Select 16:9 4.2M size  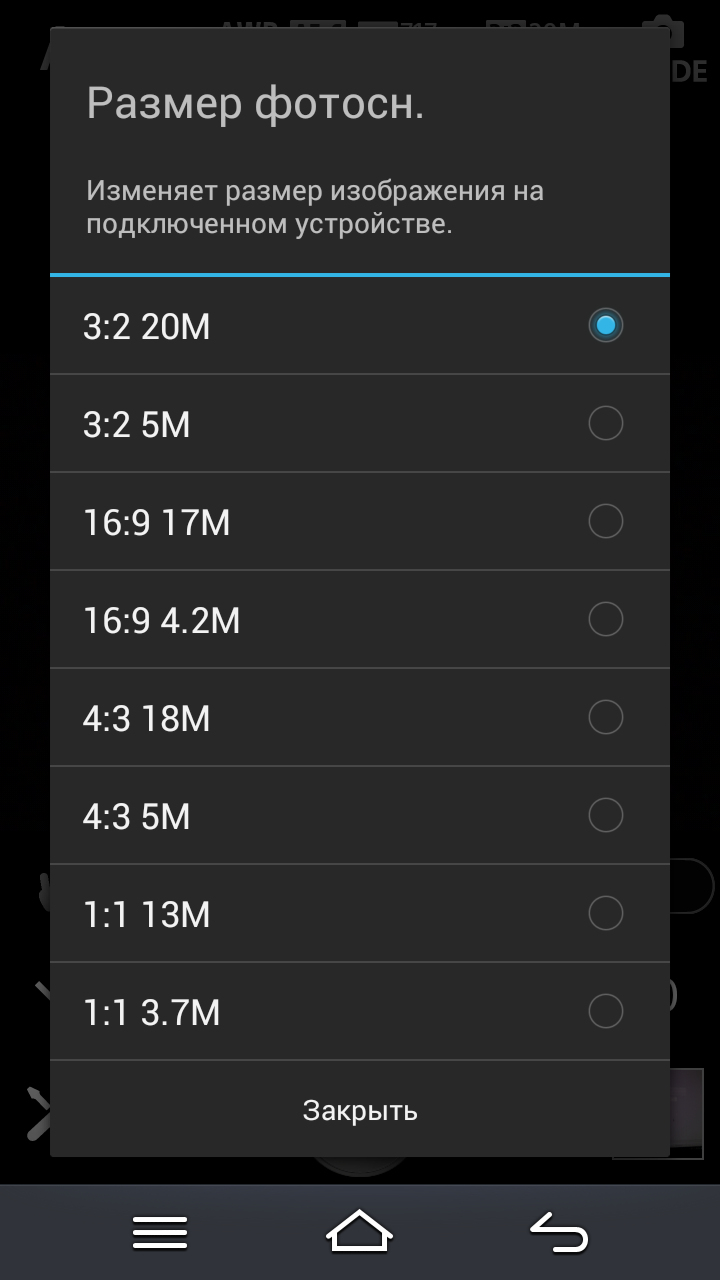(360, 620)
